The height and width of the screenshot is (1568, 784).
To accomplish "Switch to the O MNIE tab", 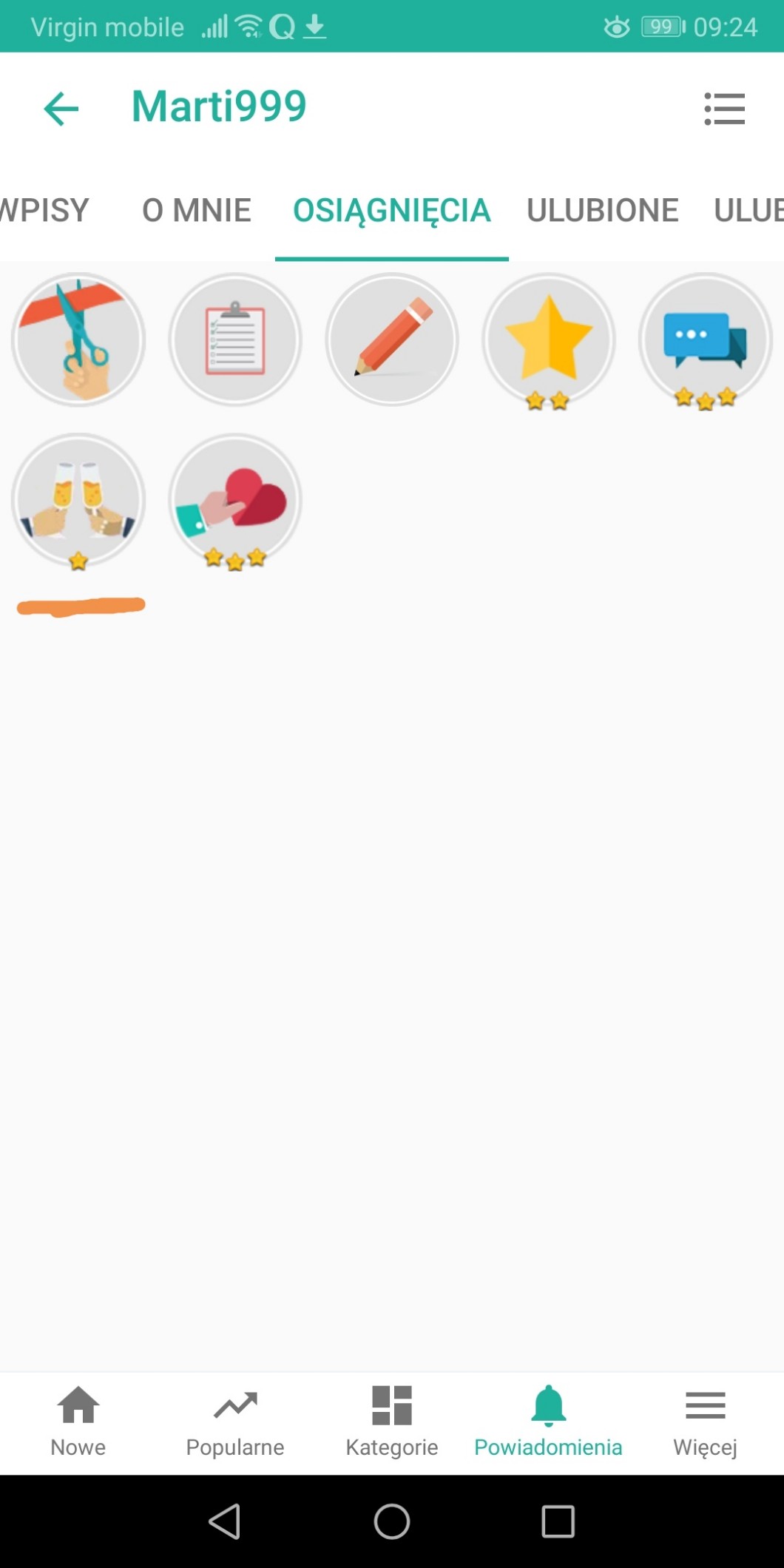I will click(x=196, y=210).
